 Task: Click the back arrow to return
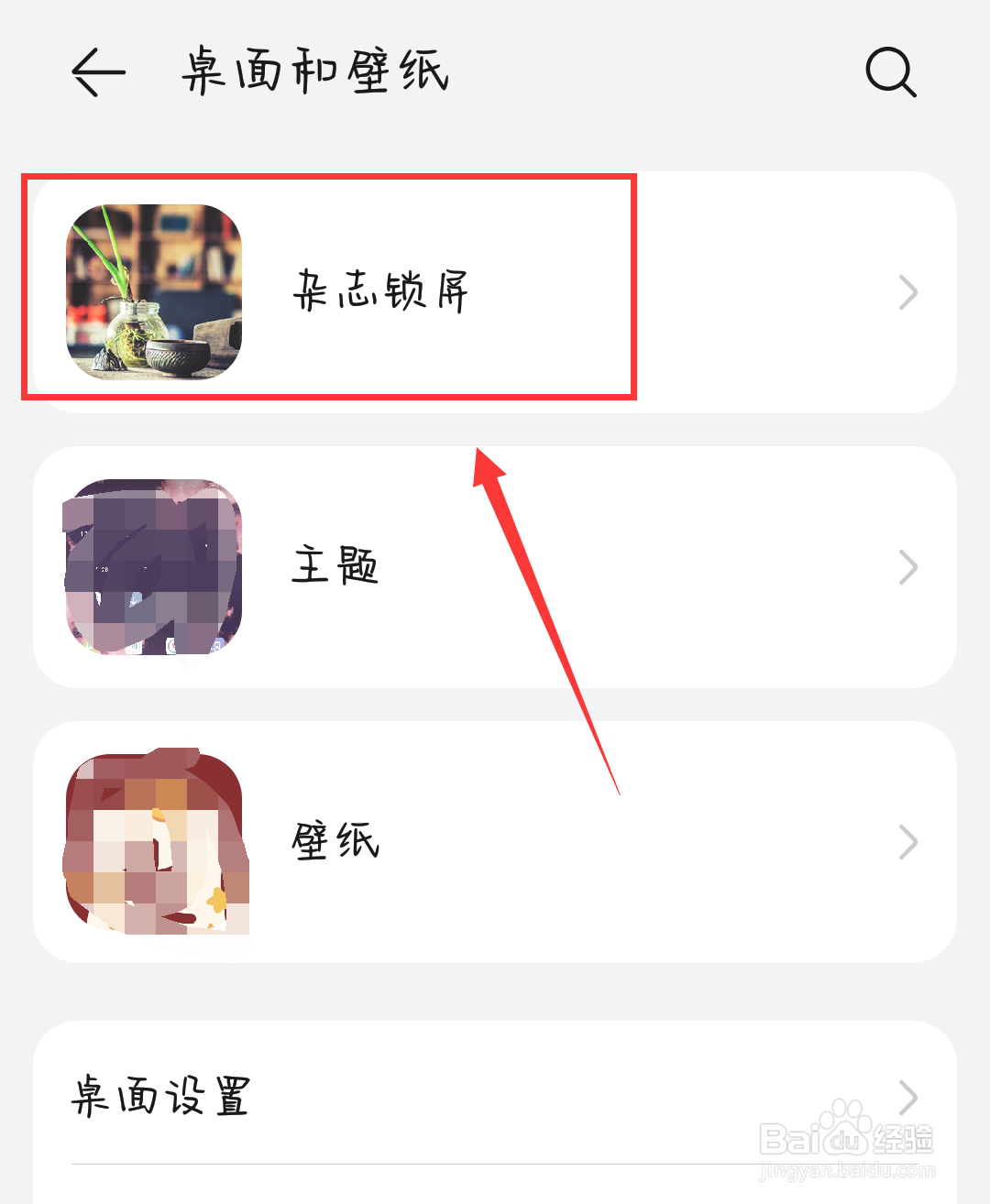(x=94, y=73)
